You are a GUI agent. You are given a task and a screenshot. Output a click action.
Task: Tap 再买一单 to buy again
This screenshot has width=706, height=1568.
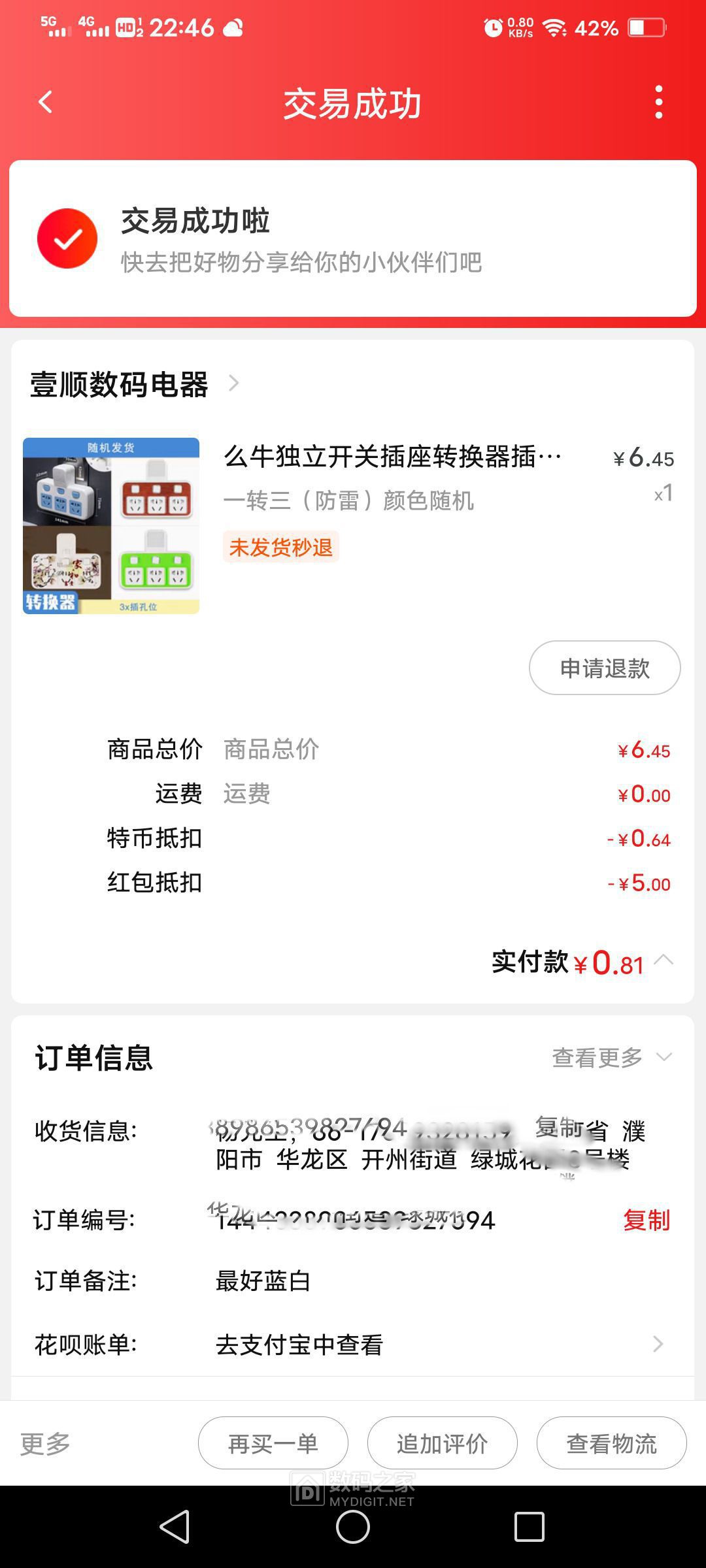[x=273, y=1443]
